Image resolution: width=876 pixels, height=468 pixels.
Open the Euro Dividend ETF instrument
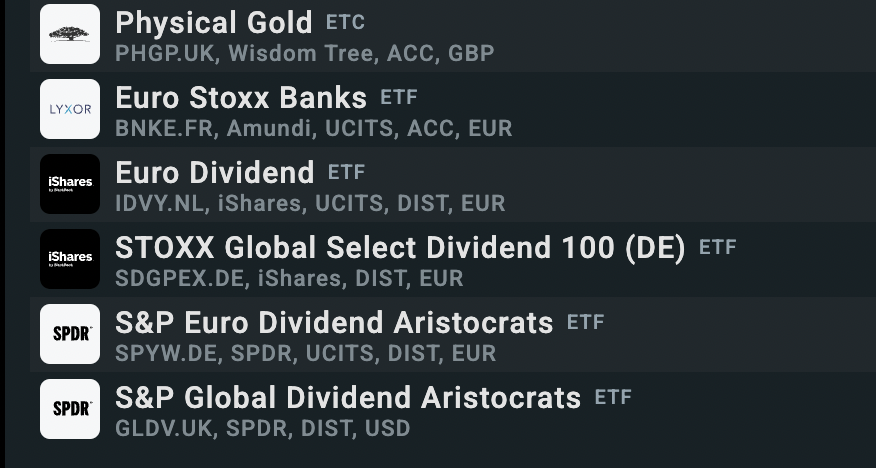tap(215, 173)
